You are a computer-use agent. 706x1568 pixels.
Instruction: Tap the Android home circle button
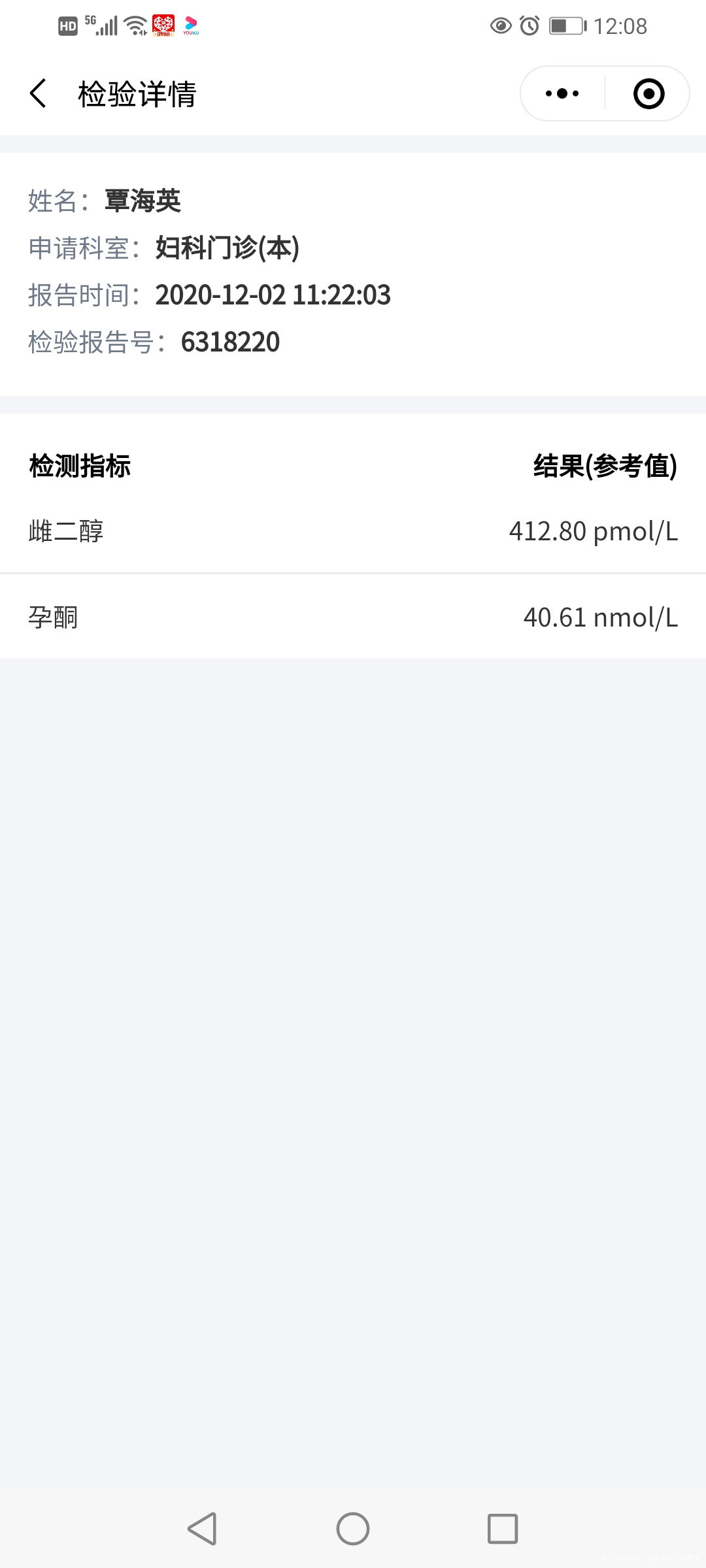[x=353, y=1529]
